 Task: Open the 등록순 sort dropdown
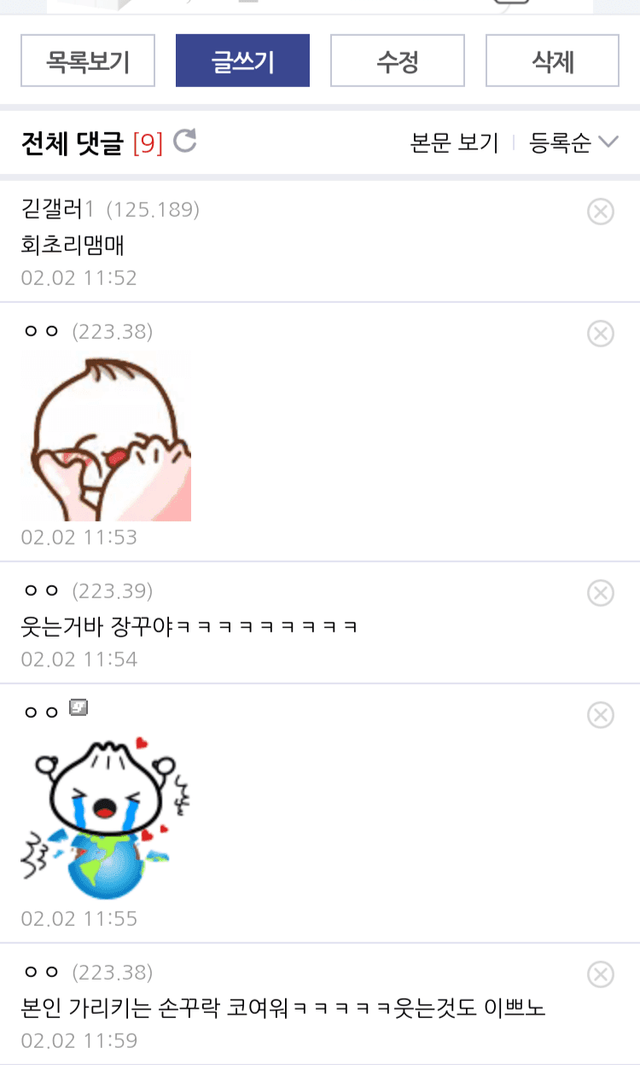click(573, 143)
